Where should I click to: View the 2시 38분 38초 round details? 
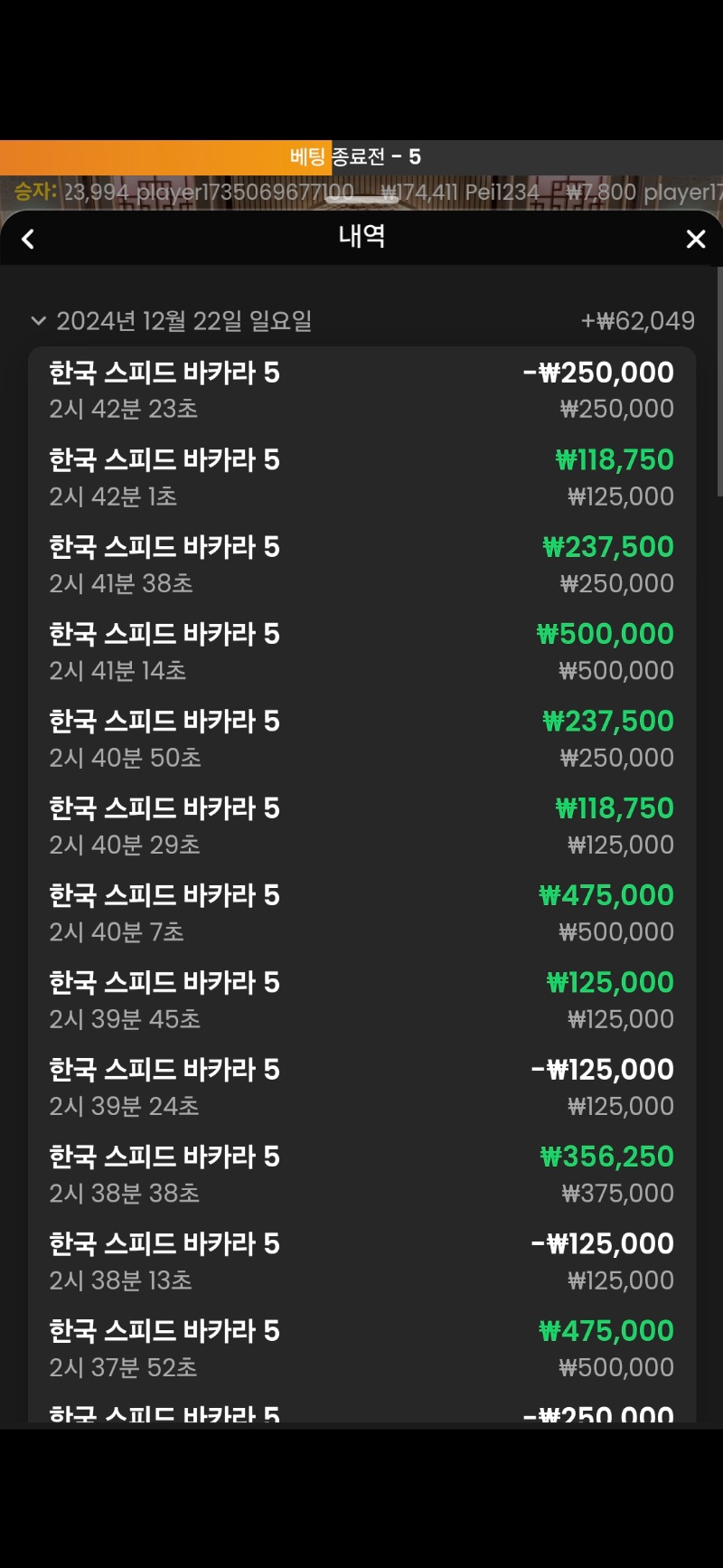pyautogui.click(x=361, y=1175)
